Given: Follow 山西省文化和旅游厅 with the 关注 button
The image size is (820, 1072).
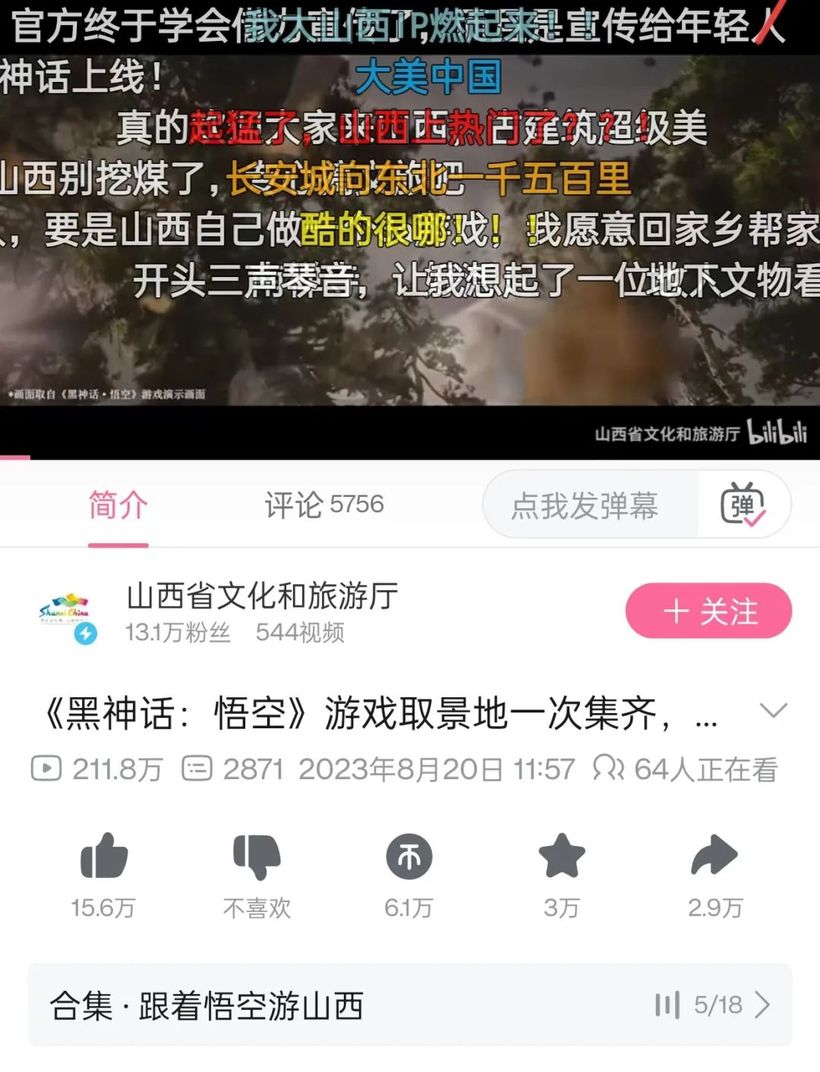Looking at the screenshot, I should click(x=708, y=611).
